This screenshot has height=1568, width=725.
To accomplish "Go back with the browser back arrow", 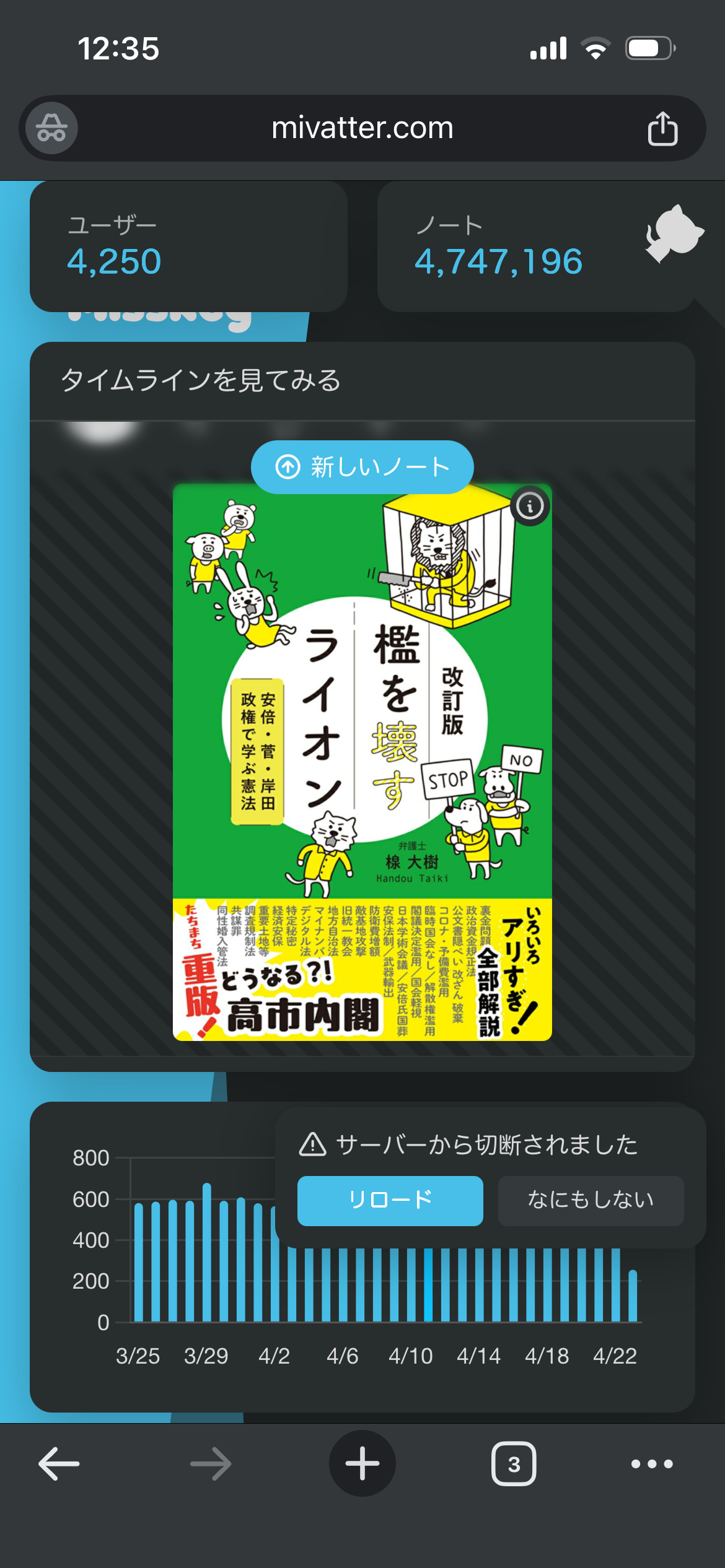I will (59, 1464).
